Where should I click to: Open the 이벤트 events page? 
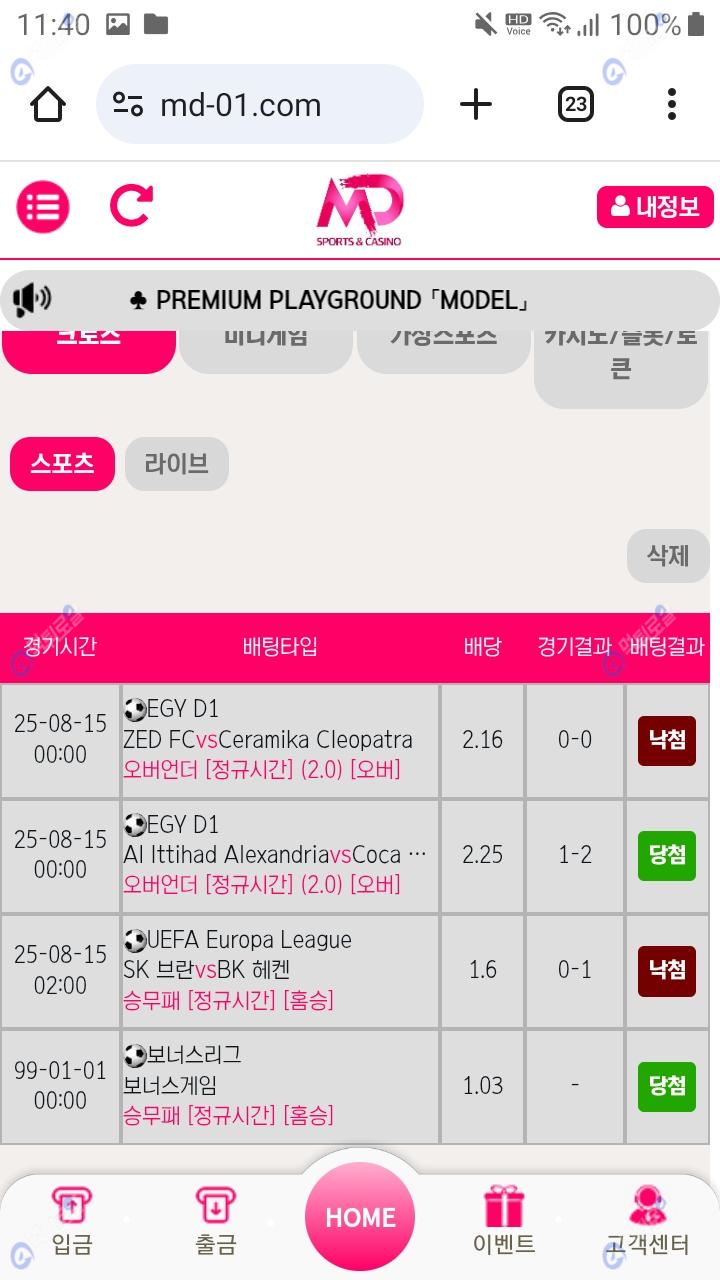(504, 1220)
